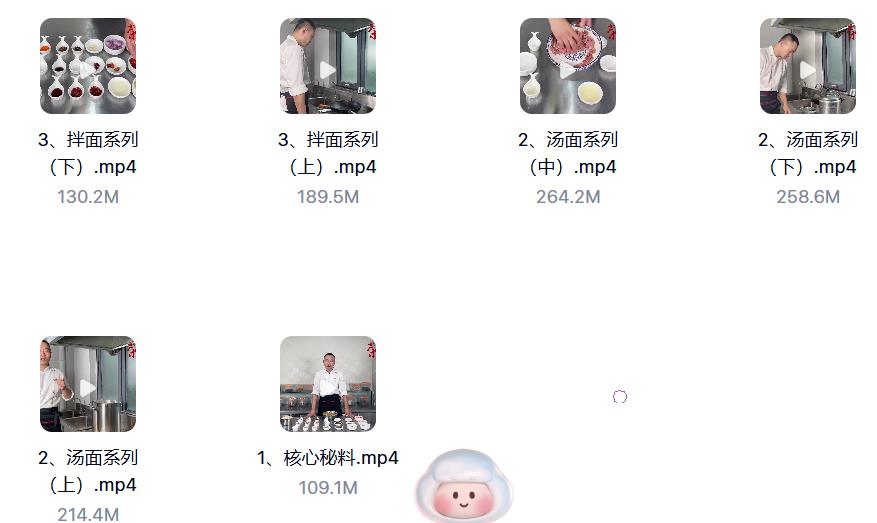Play 3、拌面系列（上）.mp4 video file
The width and height of the screenshot is (877, 523).
point(327,66)
